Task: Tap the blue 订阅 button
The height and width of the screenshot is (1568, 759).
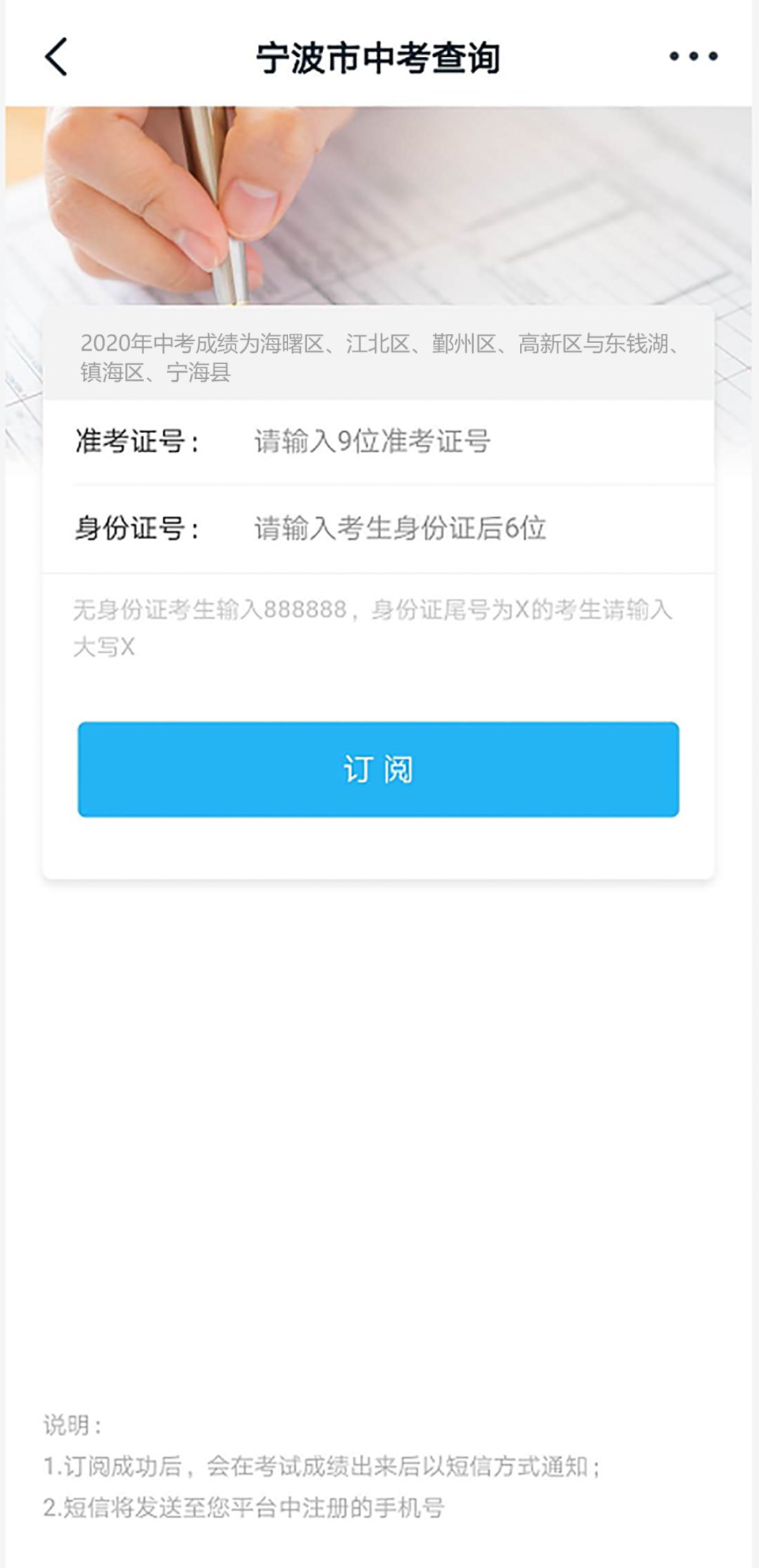Action: pos(378,769)
